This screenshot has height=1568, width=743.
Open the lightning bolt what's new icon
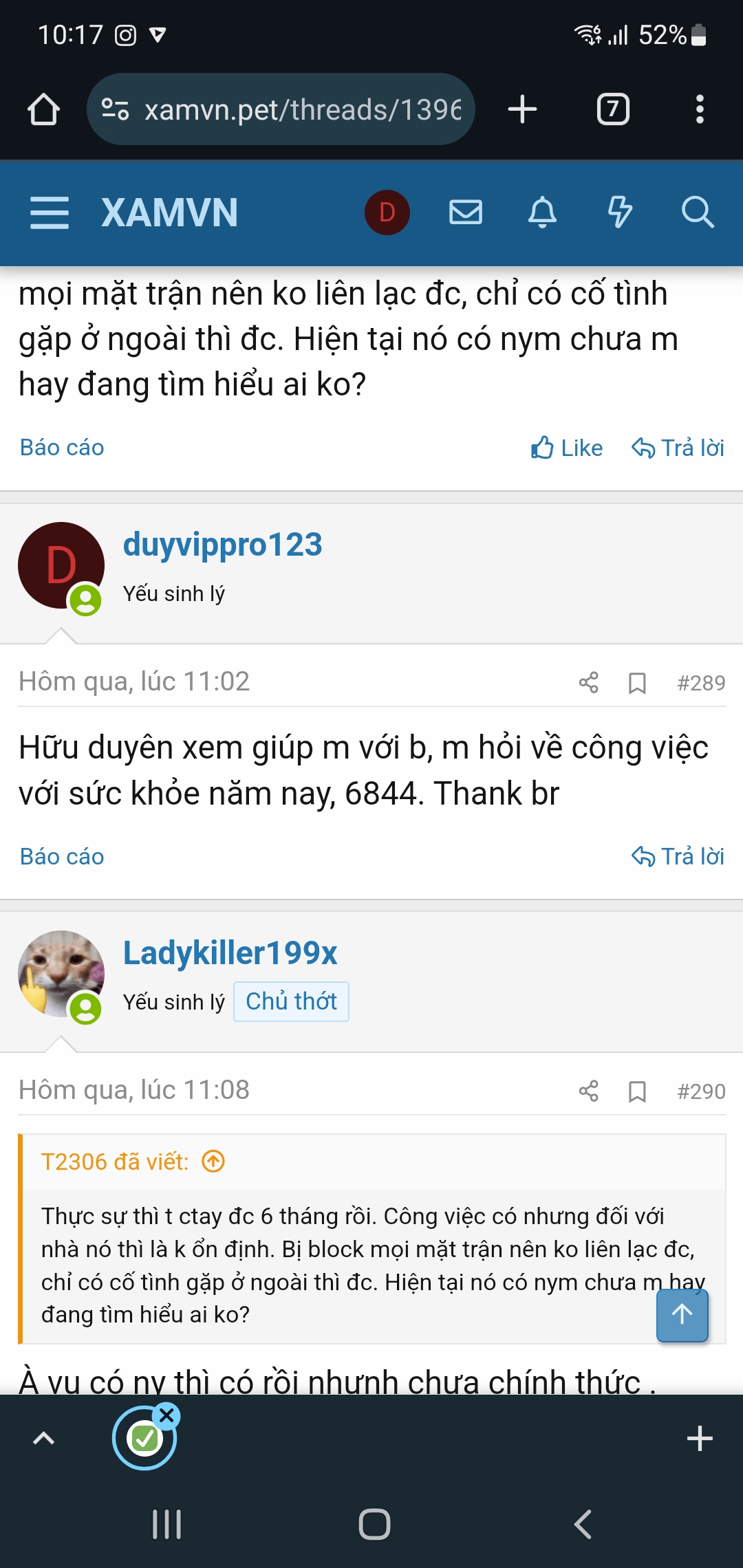pos(619,213)
